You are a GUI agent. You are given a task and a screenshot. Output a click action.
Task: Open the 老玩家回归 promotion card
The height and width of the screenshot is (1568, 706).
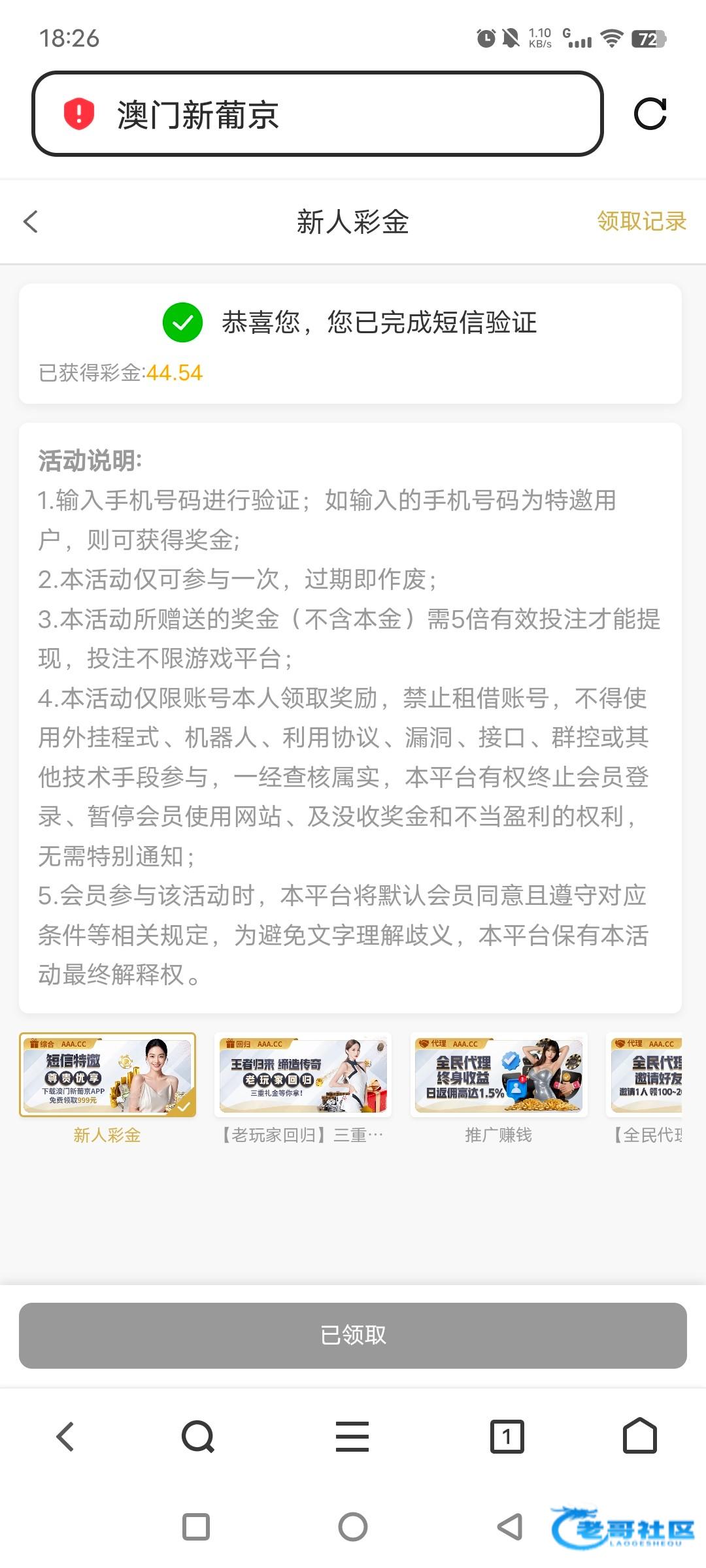pos(303,1075)
